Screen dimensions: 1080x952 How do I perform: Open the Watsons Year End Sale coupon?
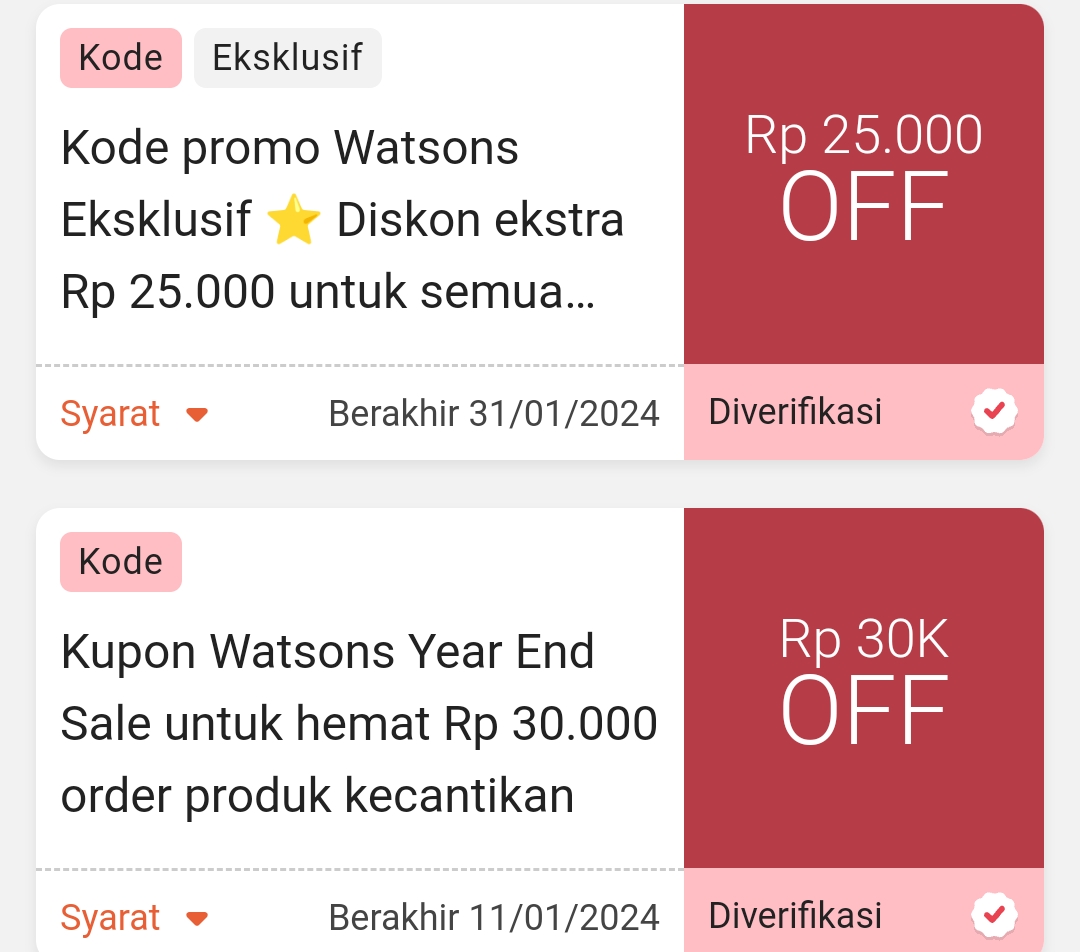click(x=358, y=723)
